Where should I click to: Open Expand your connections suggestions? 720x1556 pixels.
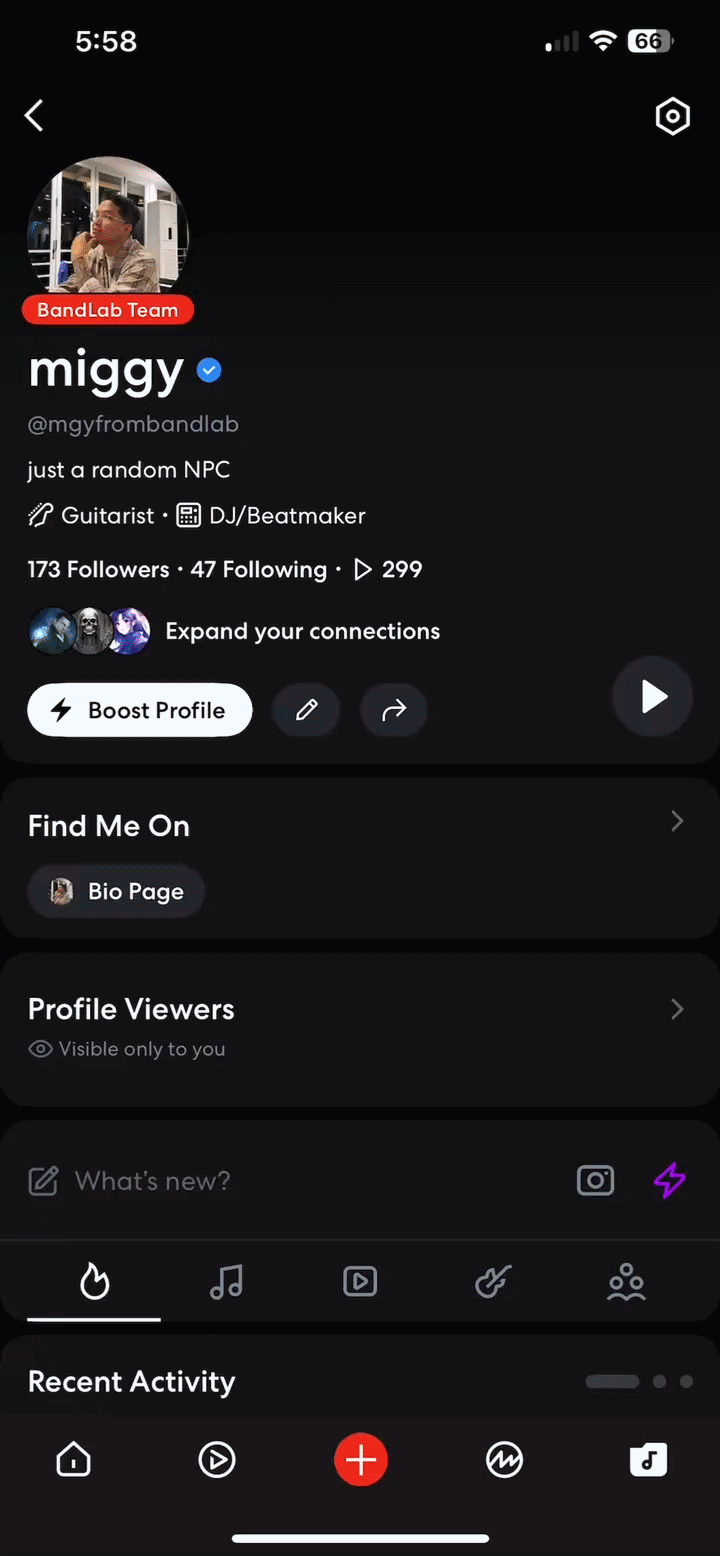(x=302, y=632)
